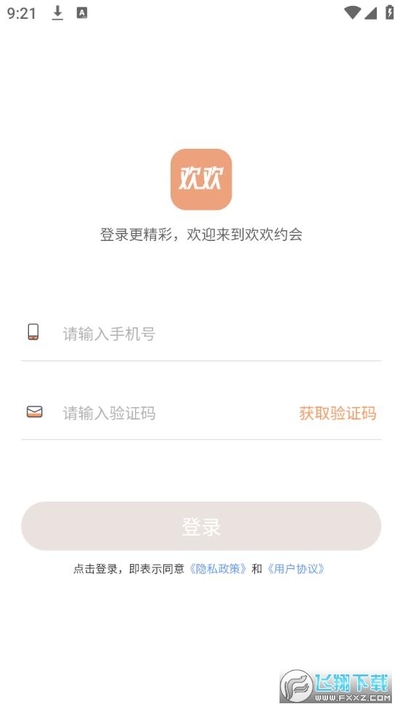Open the 隐私政策 privacy policy link
The width and height of the screenshot is (400, 712).
[218, 569]
